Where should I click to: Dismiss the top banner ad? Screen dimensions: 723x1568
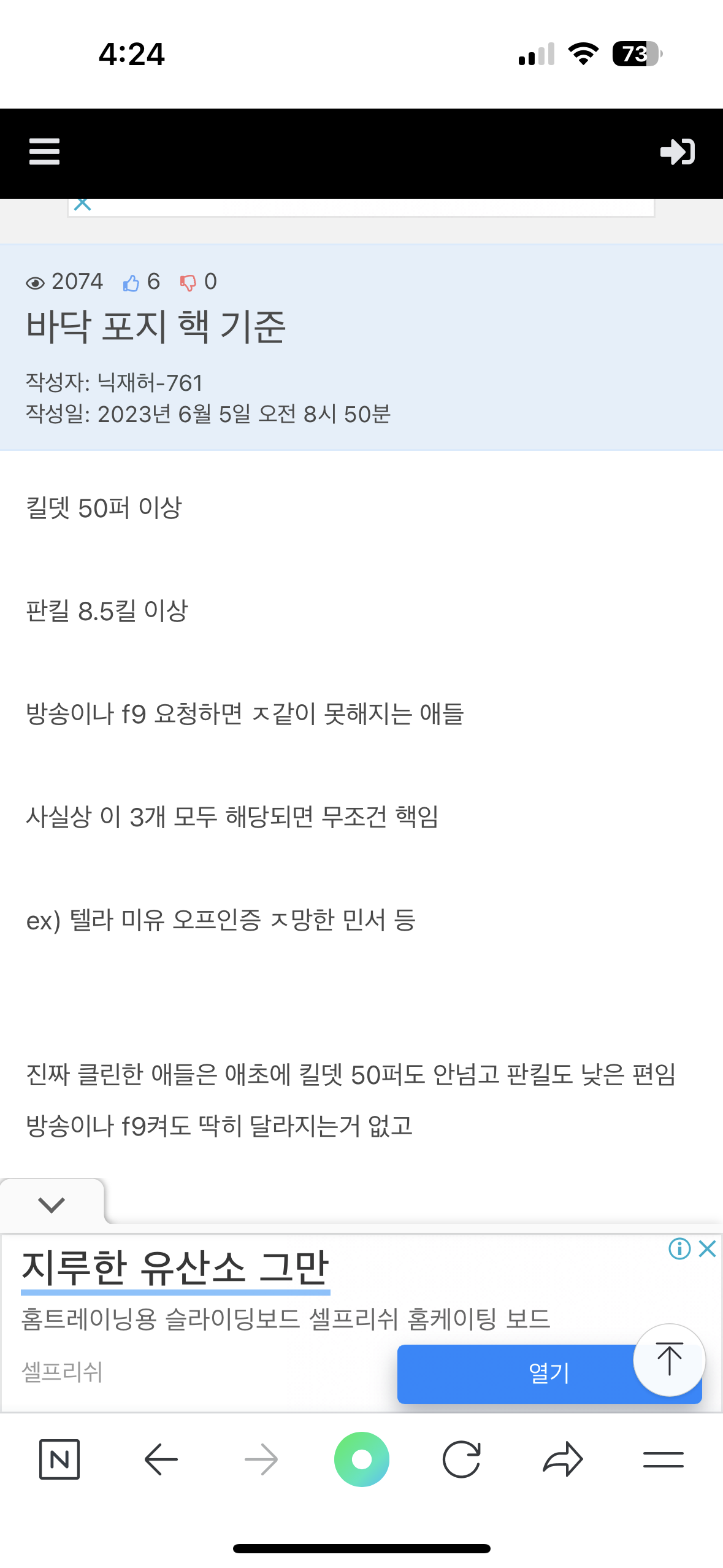[x=82, y=204]
